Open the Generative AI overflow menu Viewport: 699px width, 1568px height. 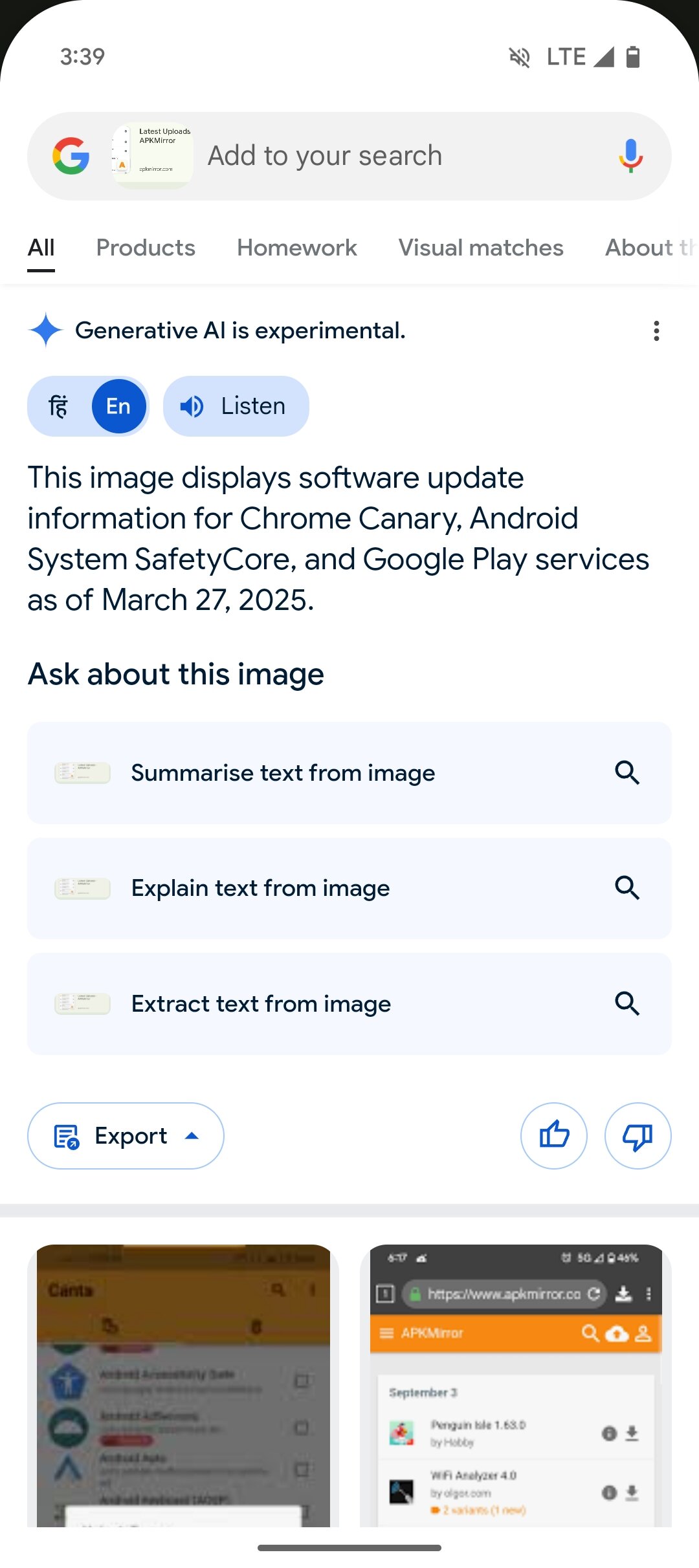point(656,331)
